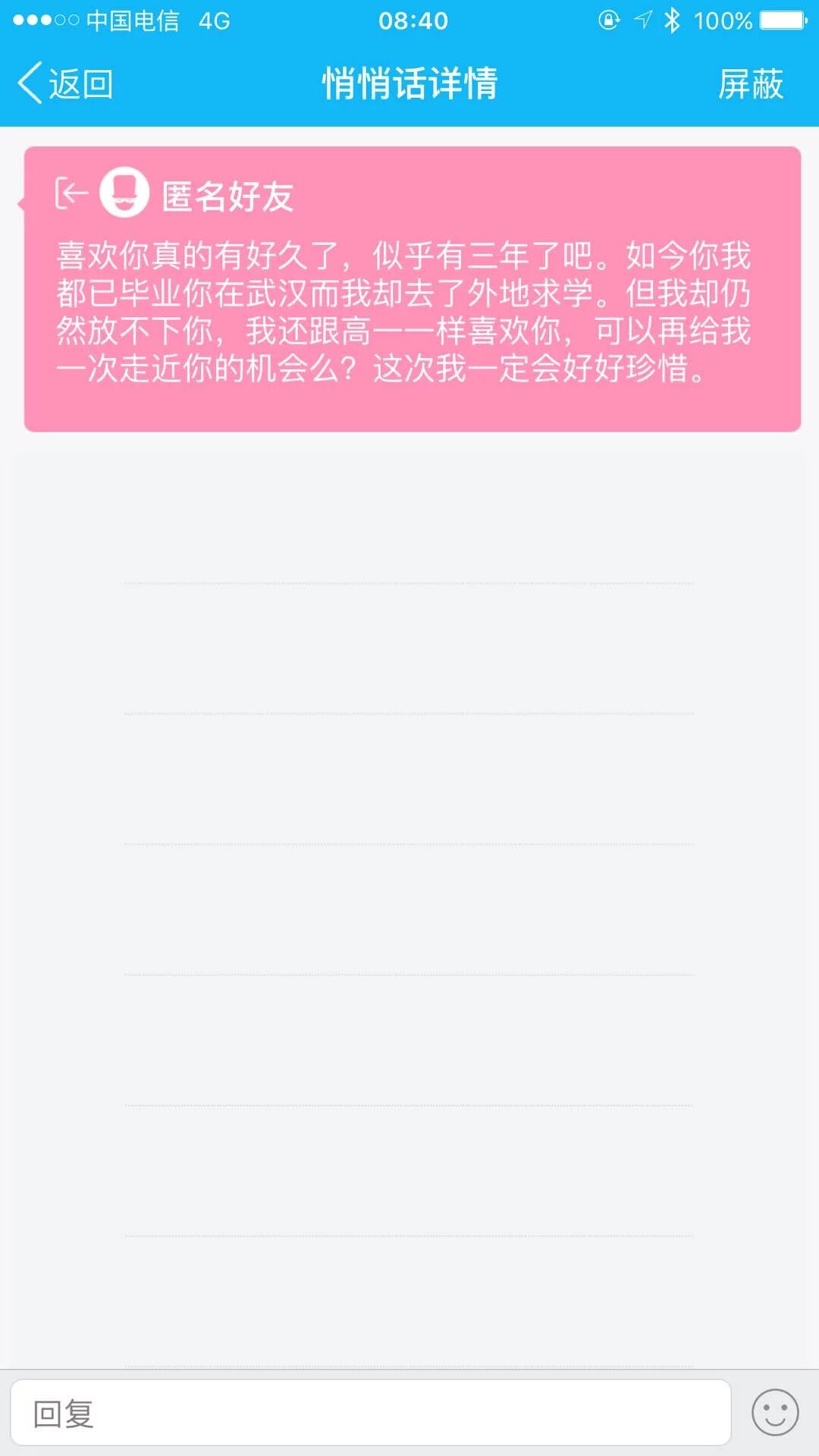Open the emoji picker smiley icon
Image resolution: width=819 pixels, height=1456 pixels.
click(774, 1413)
